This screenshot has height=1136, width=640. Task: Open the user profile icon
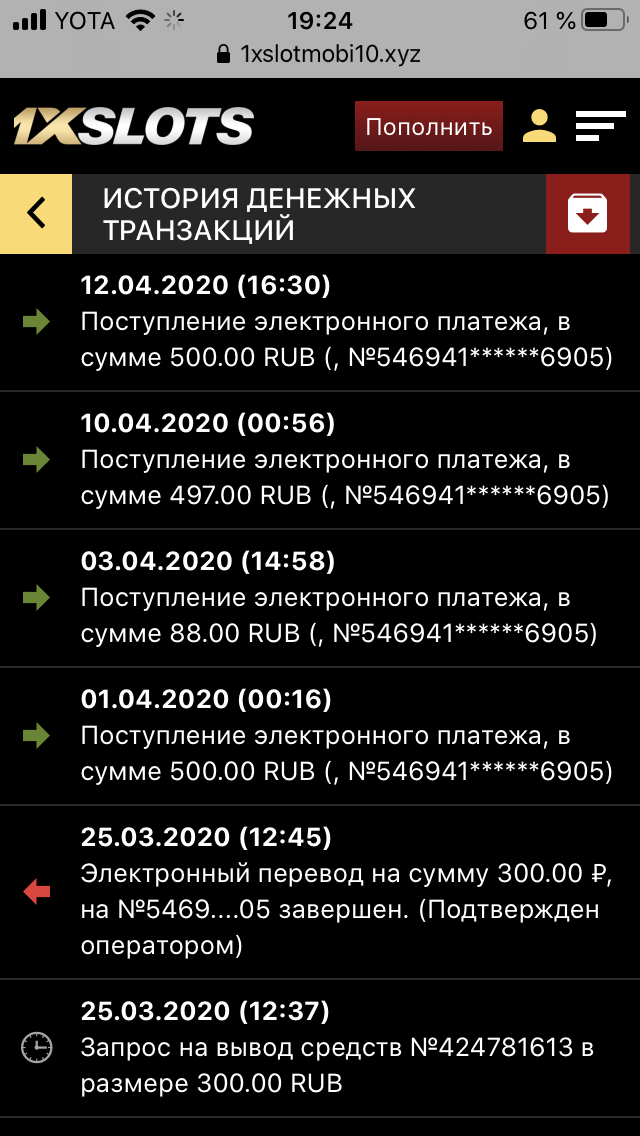(539, 126)
